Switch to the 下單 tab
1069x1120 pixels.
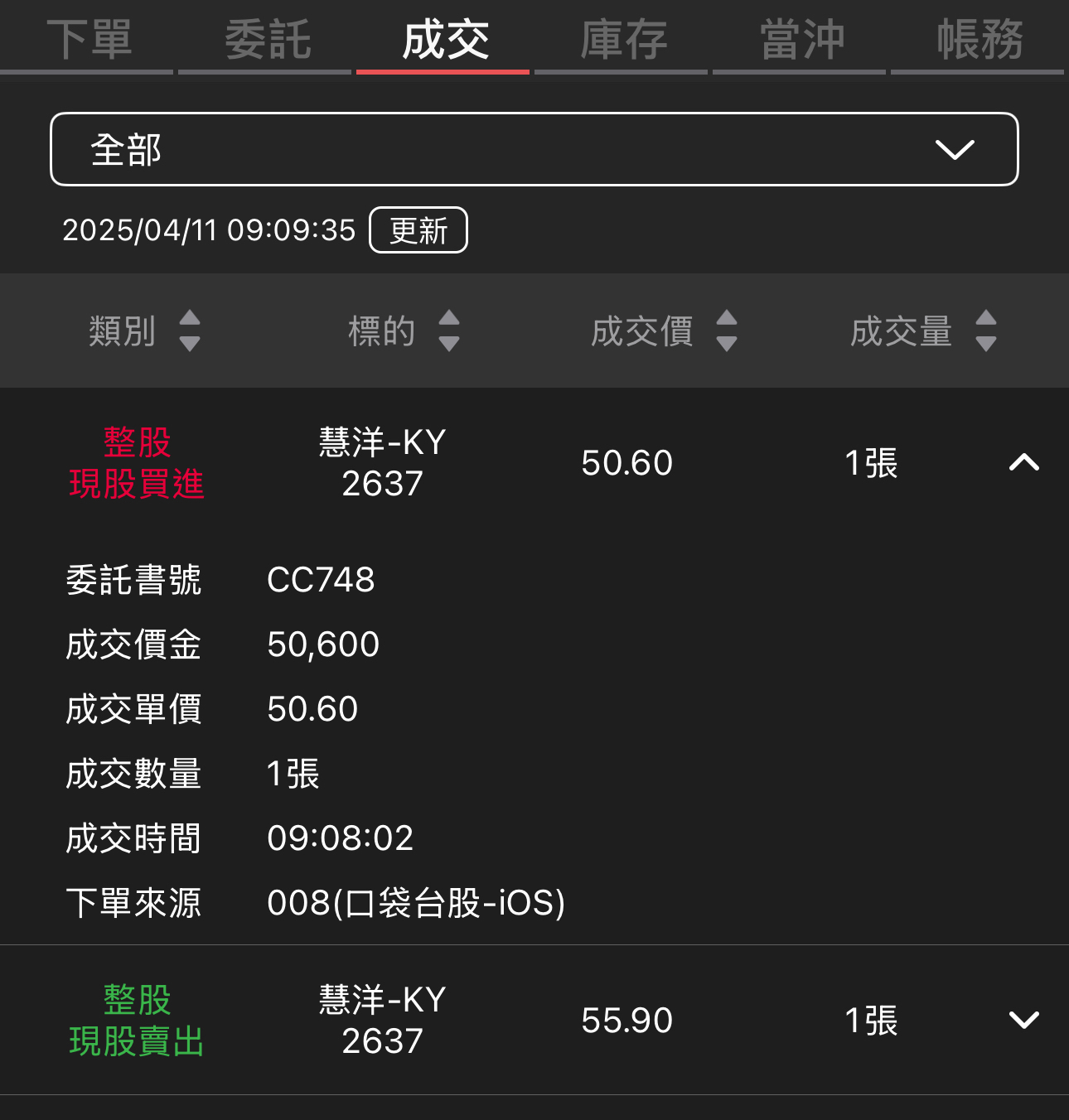(88, 39)
